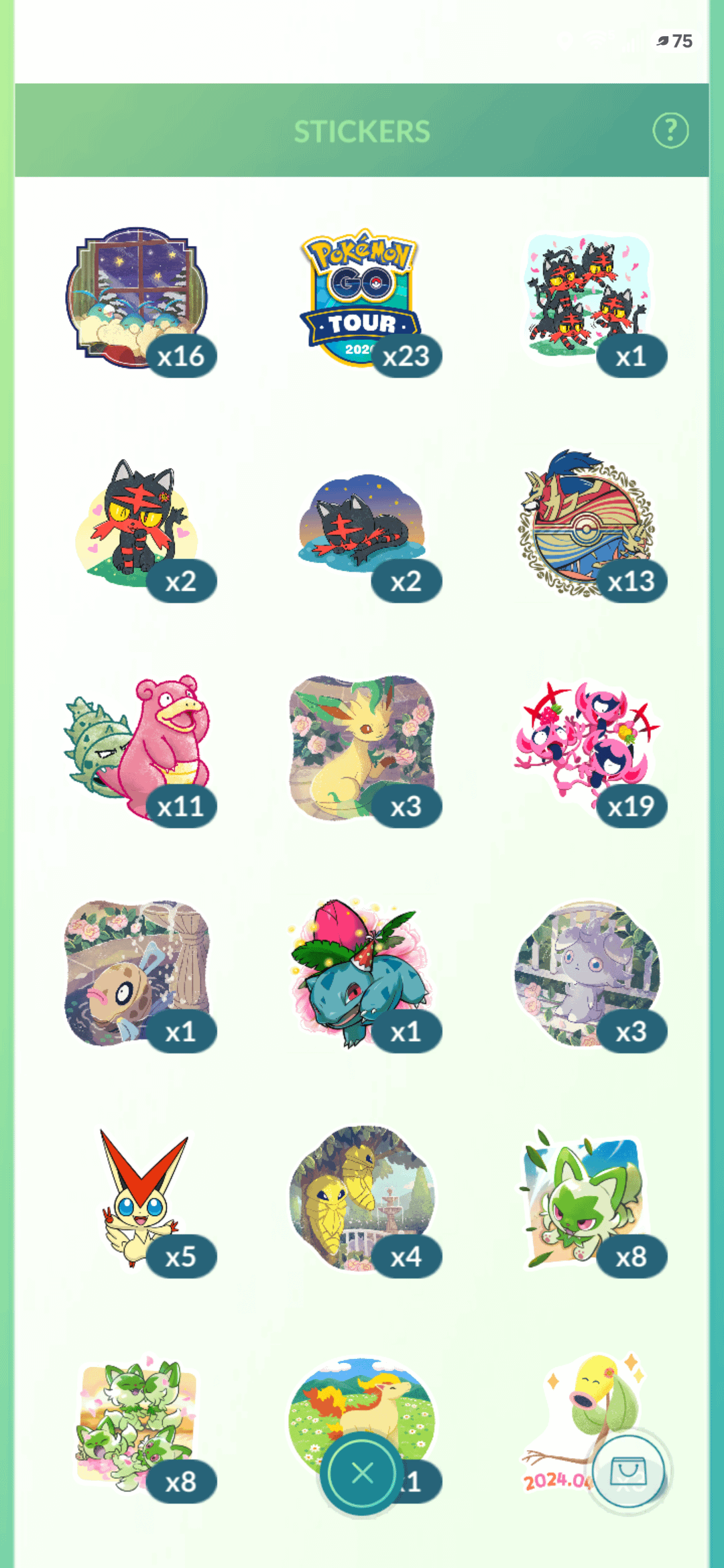Choose the group of Sprigatito sticker
Viewport: 724px width, 1568px height.
137,1421
